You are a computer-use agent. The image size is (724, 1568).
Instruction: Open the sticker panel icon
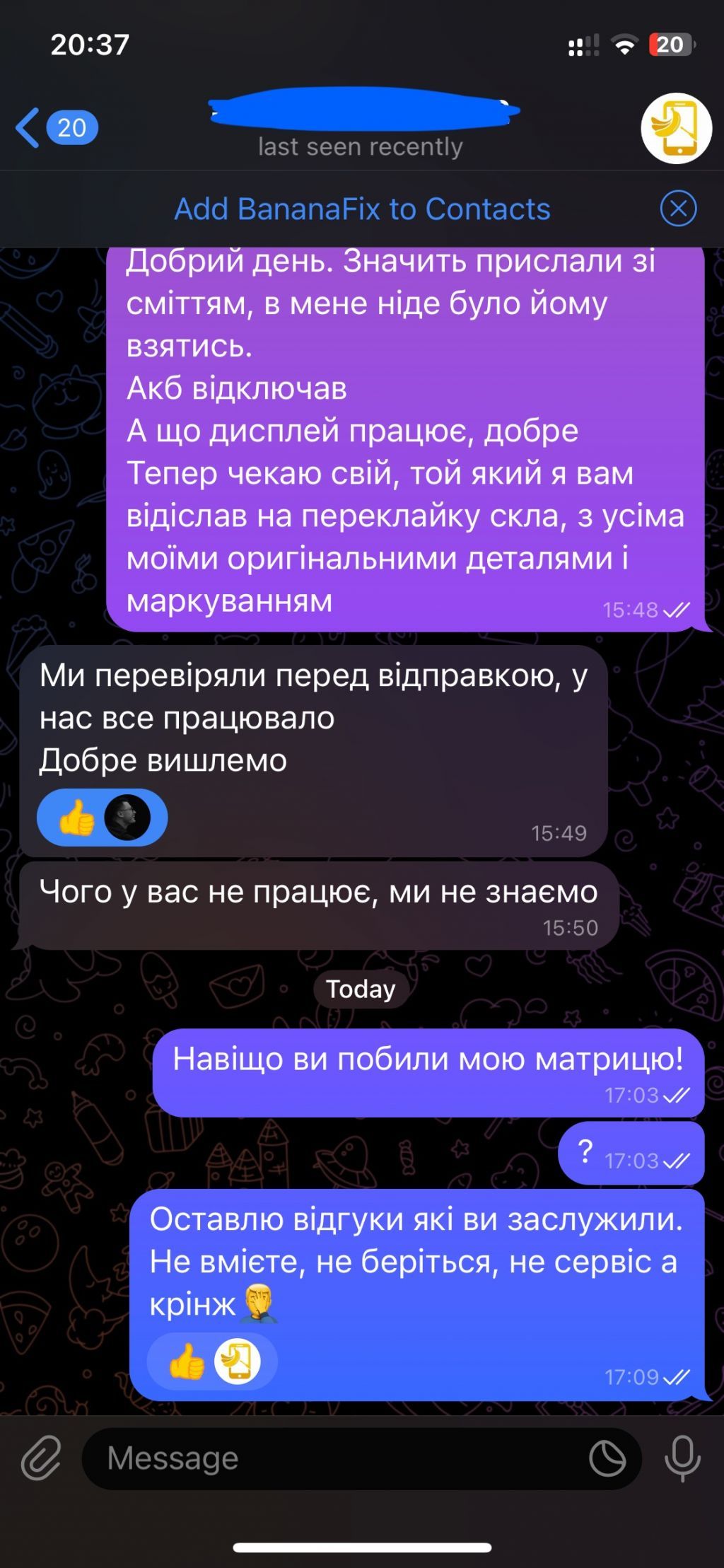pos(607,1458)
